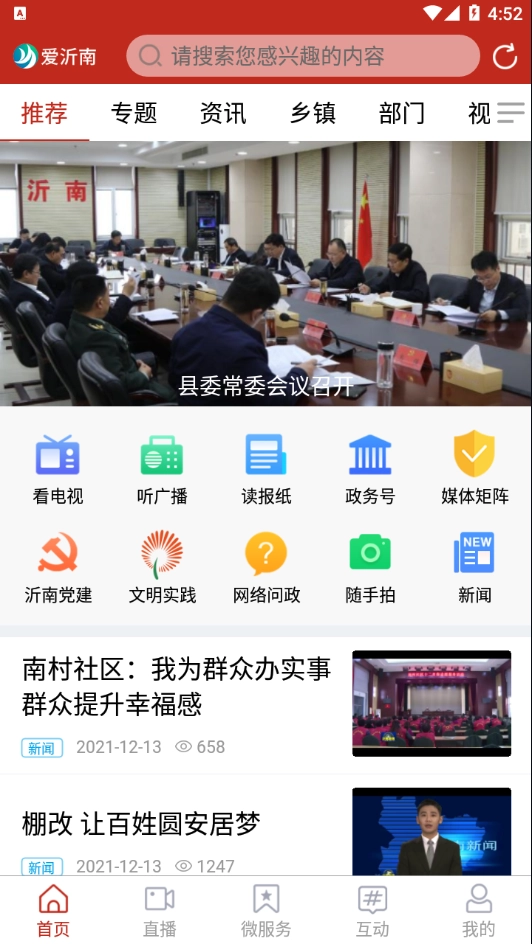Open 沂南党建 shortcut
Image resolution: width=532 pixels, height=944 pixels.
58,568
